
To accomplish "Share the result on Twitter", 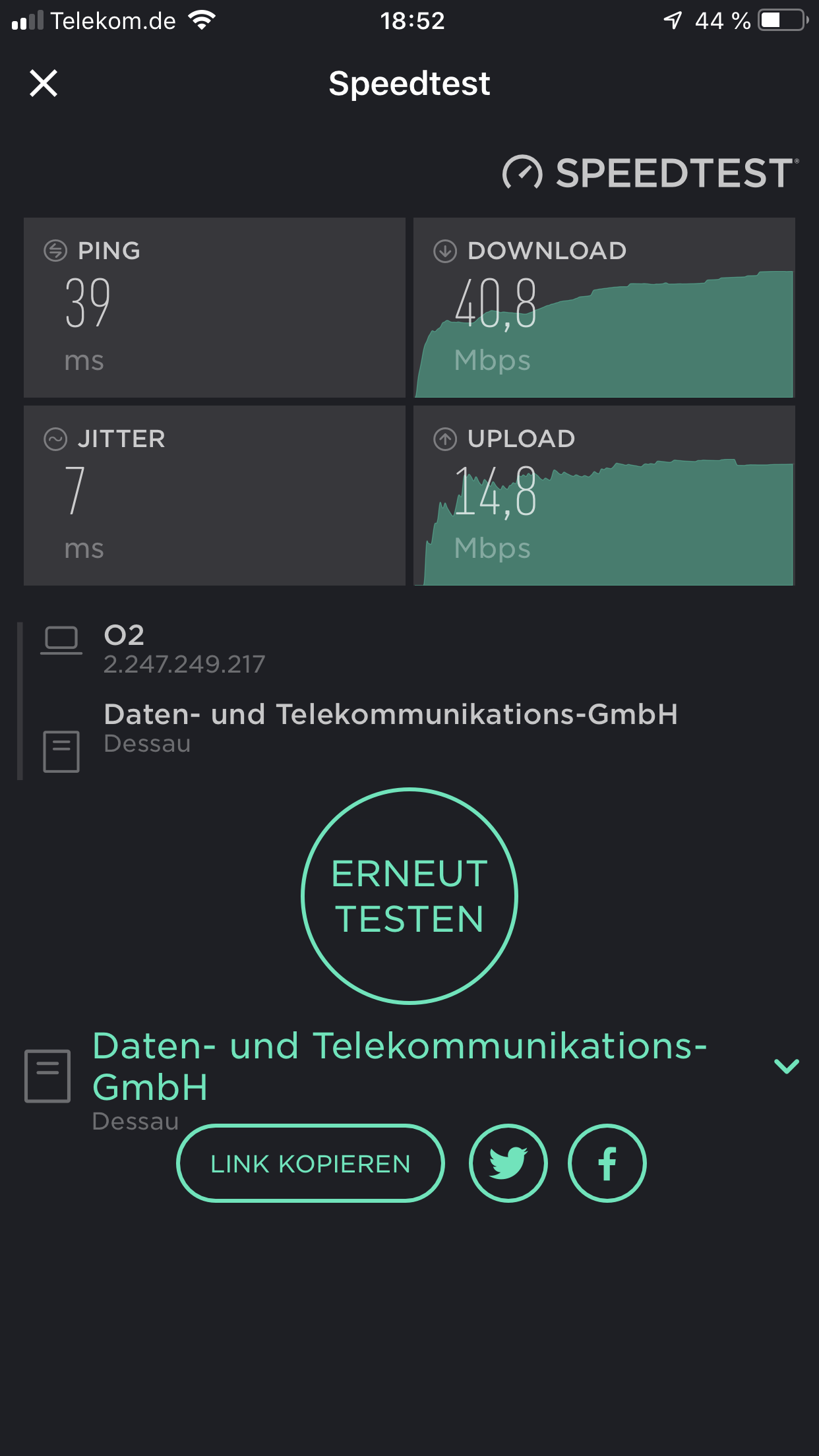I will (x=508, y=1163).
